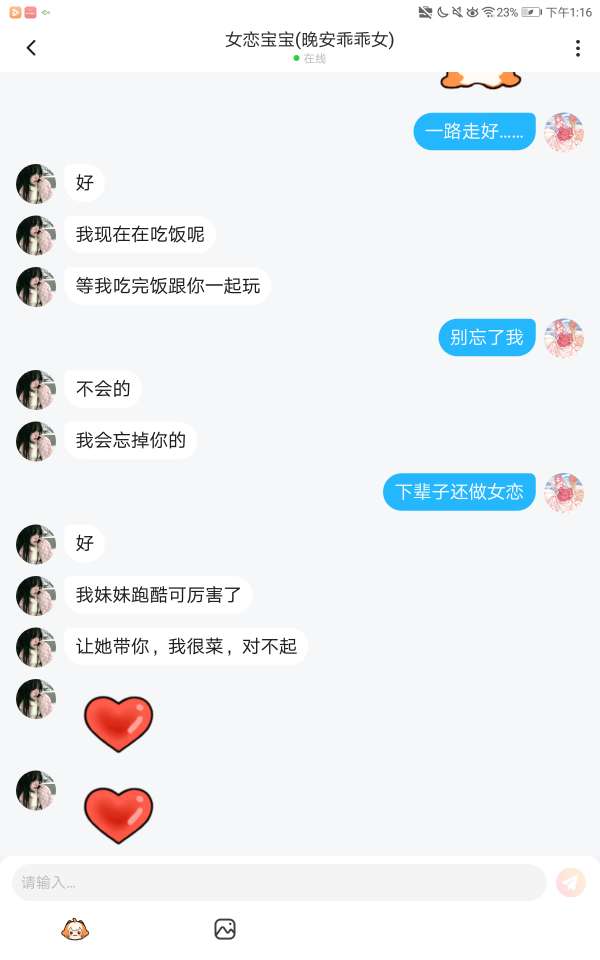This screenshot has width=600, height=960.
Task: Open sender avatar beside 一路走好
Action: [x=564, y=132]
